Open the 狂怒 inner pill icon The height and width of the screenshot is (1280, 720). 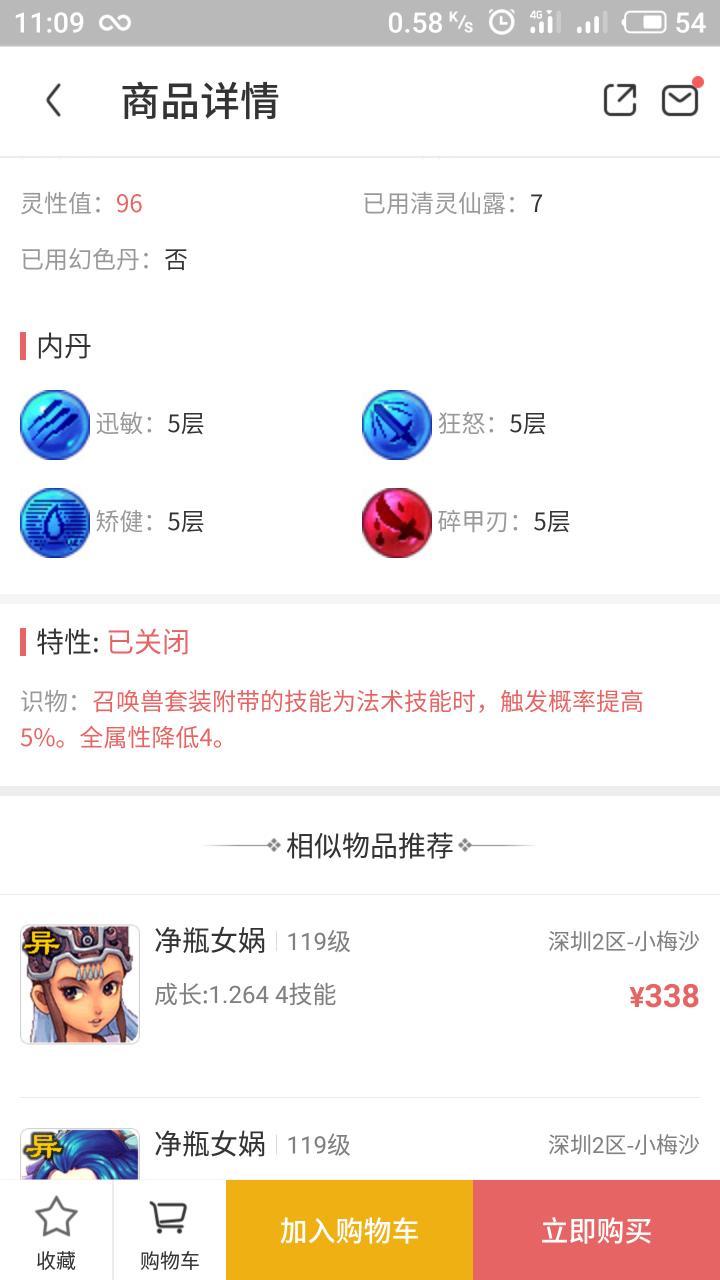(x=397, y=424)
